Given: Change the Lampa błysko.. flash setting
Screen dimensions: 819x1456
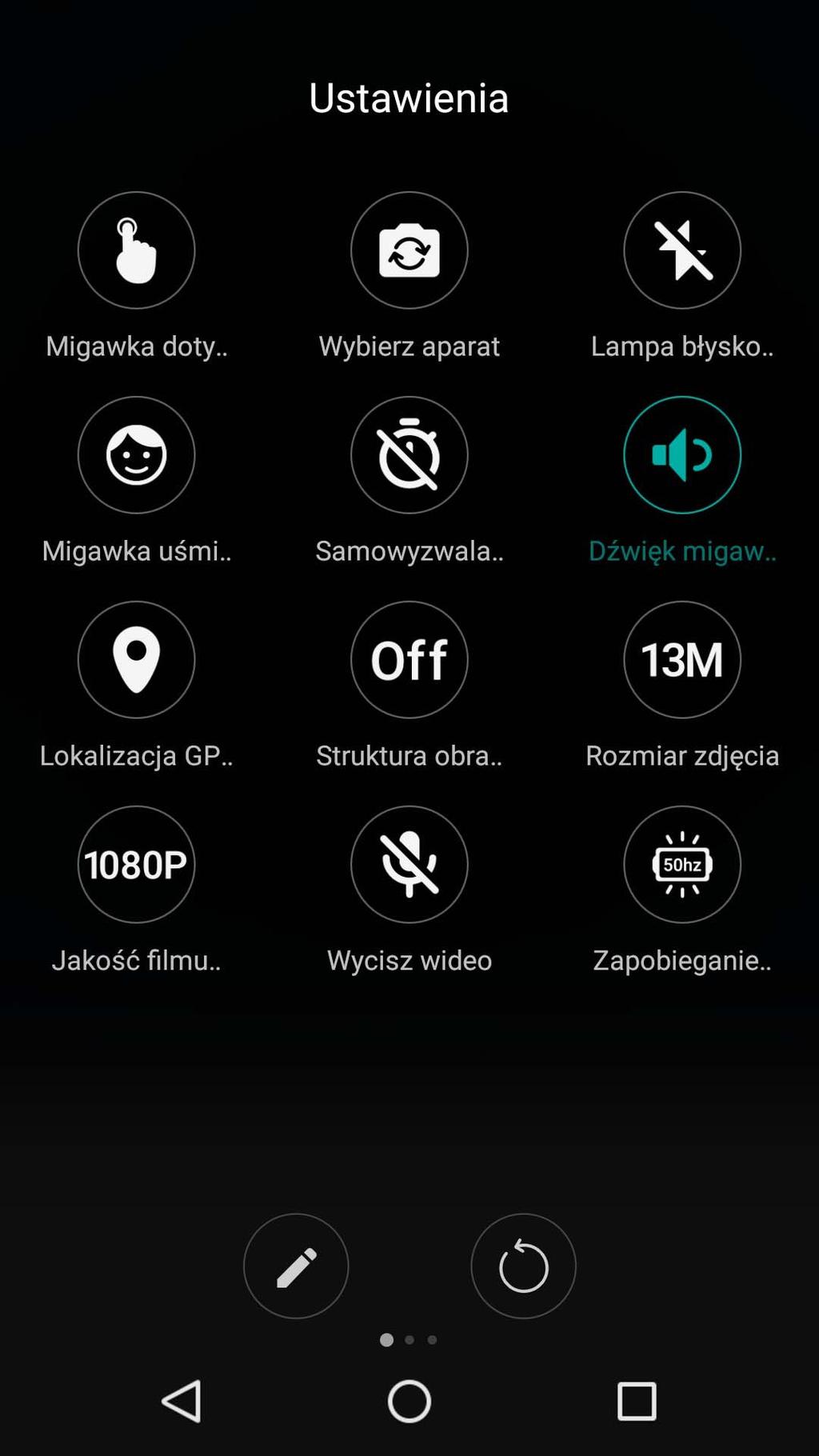Looking at the screenshot, I should (x=682, y=250).
